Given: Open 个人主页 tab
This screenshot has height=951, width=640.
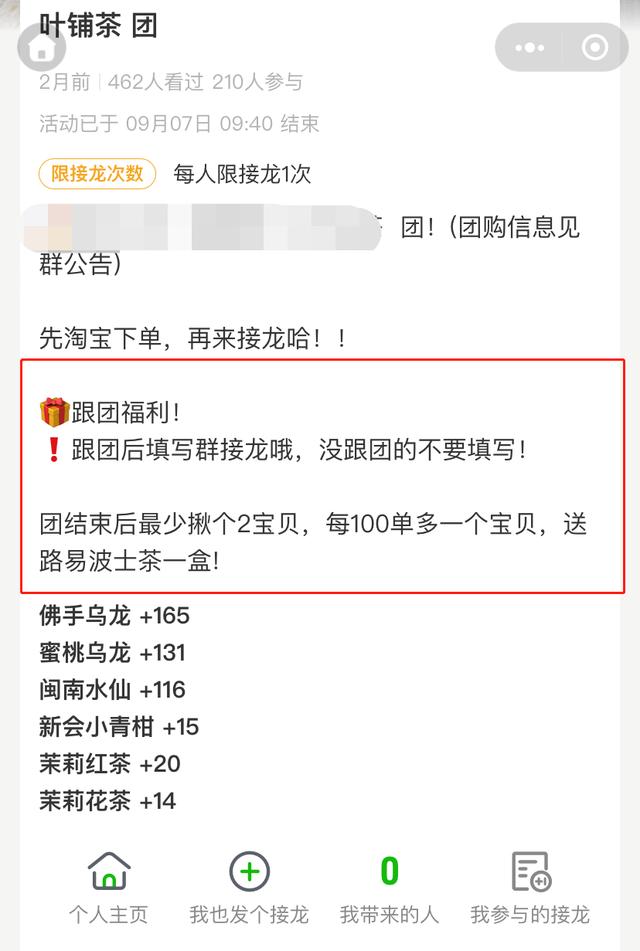Looking at the screenshot, I should [108, 887].
